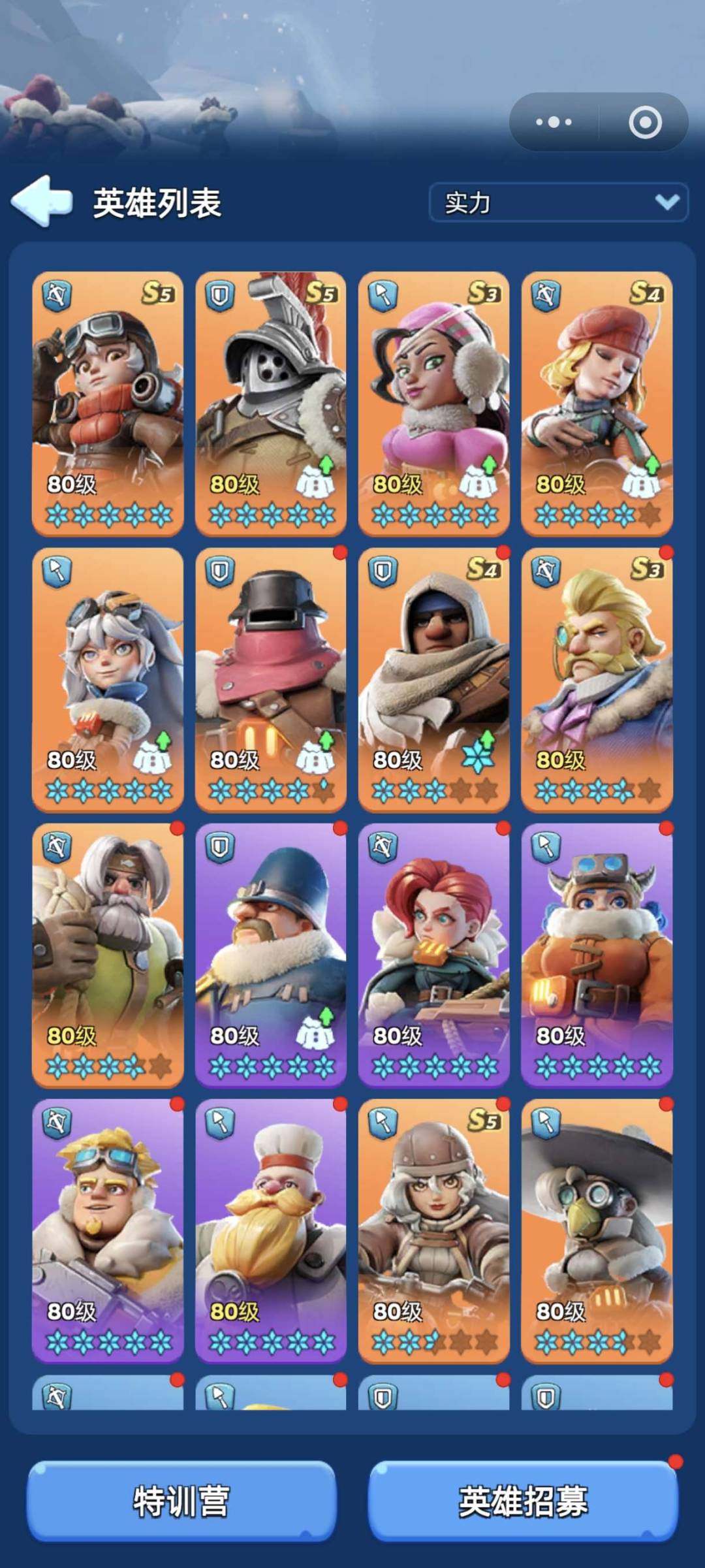Select the viking helmet hero card
This screenshot has width=705, height=1568.
pos(597,955)
